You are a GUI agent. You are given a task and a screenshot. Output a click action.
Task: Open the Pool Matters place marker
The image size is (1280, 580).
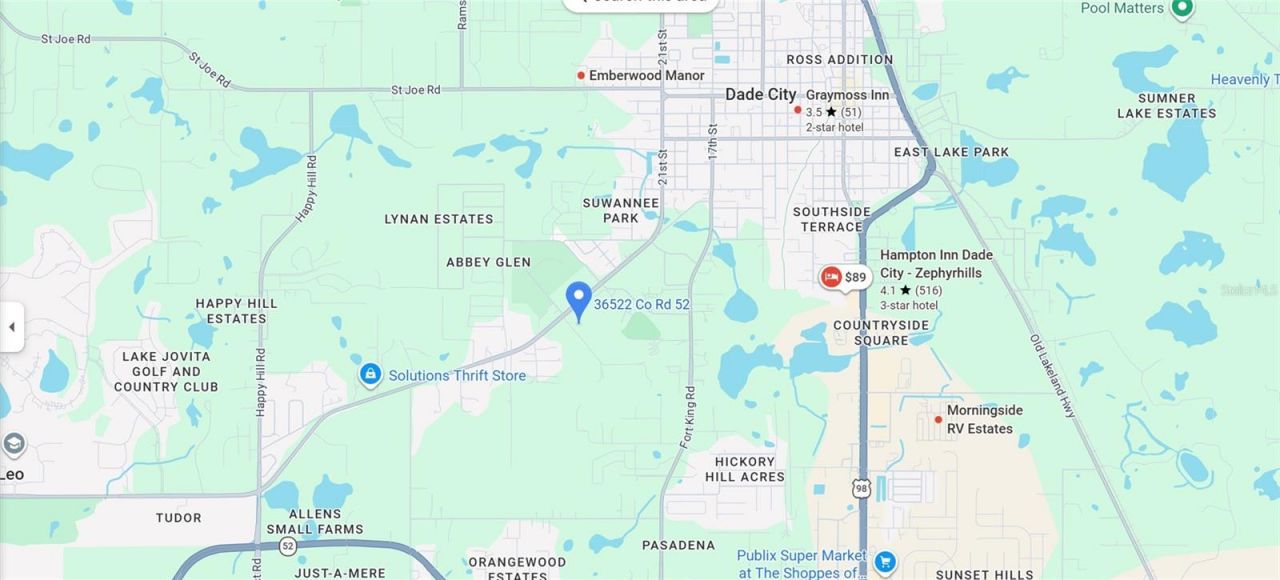[x=1182, y=9]
